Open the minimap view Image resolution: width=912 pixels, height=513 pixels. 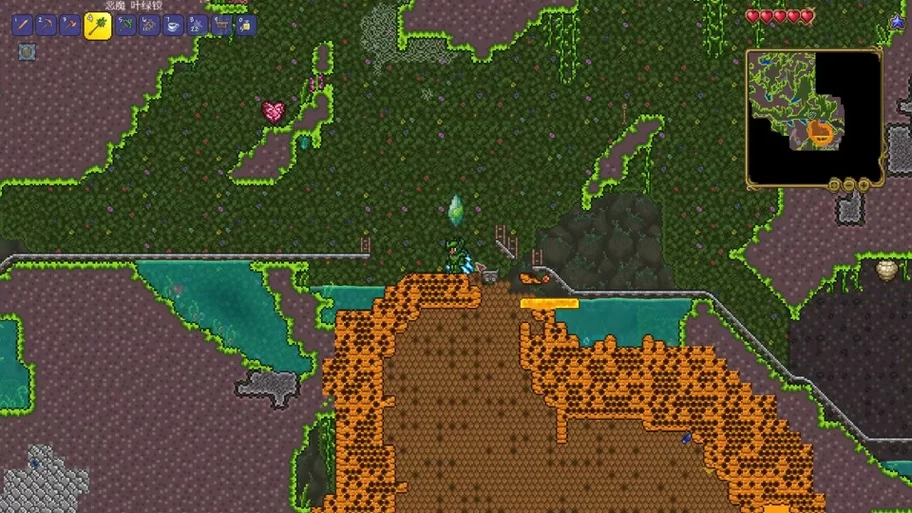(x=814, y=115)
